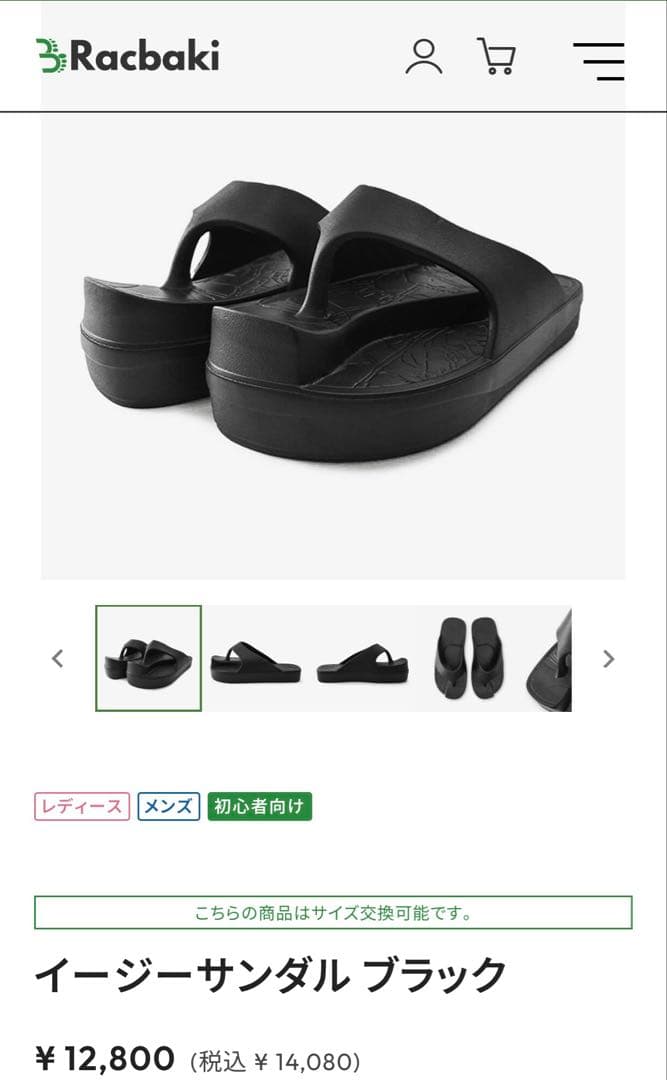Select the third sandal profile thumbnail
667x1080 pixels.
(362, 660)
